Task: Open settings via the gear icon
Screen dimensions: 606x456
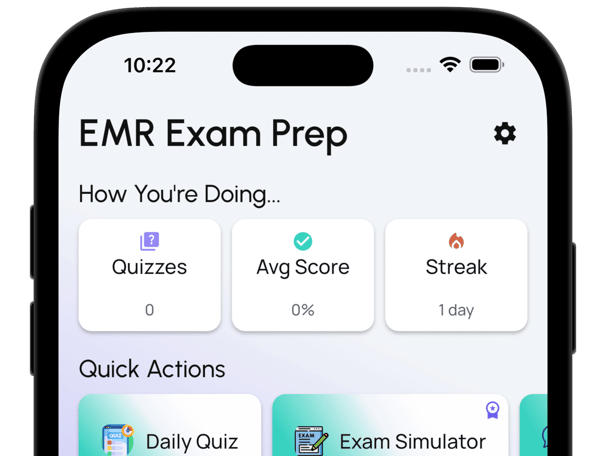Action: point(505,133)
